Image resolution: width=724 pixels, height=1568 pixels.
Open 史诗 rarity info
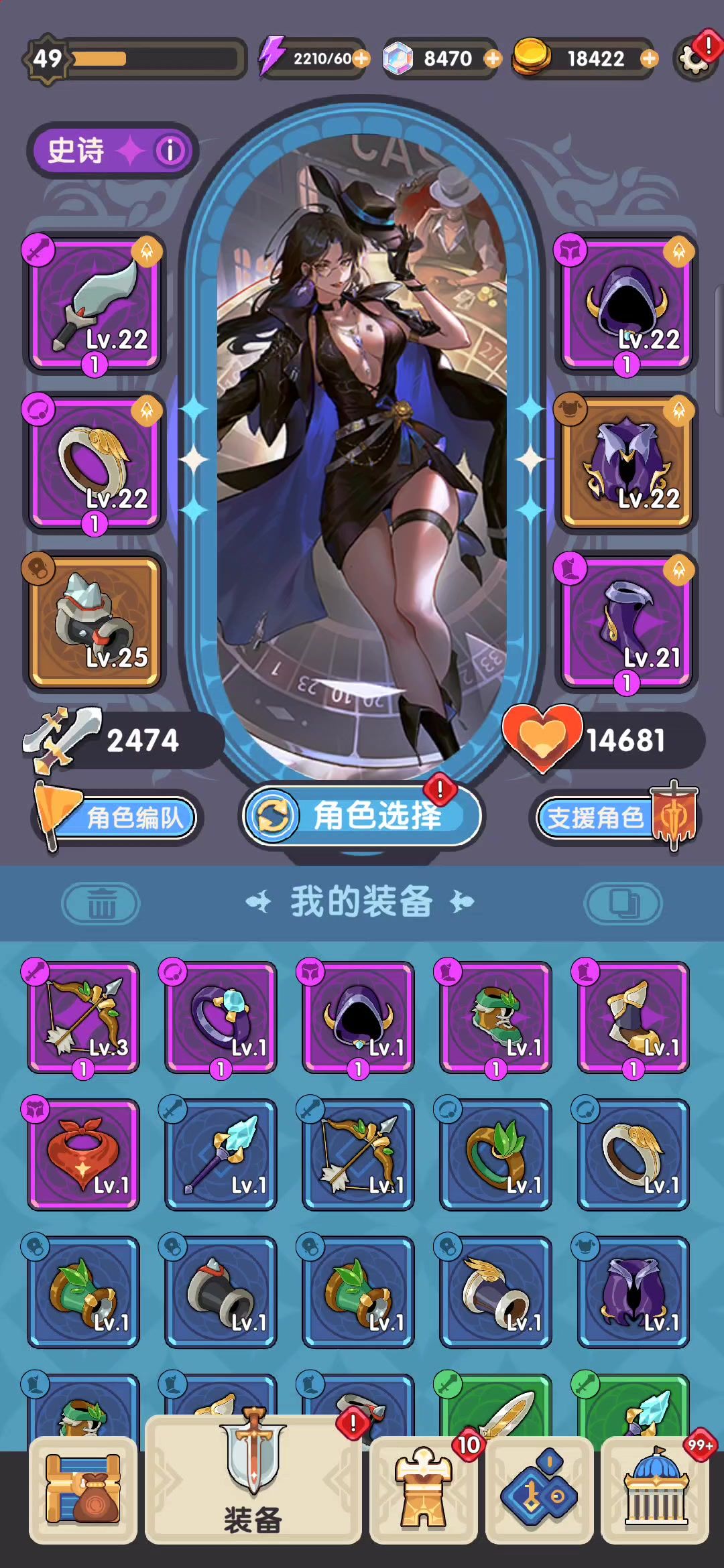170,151
